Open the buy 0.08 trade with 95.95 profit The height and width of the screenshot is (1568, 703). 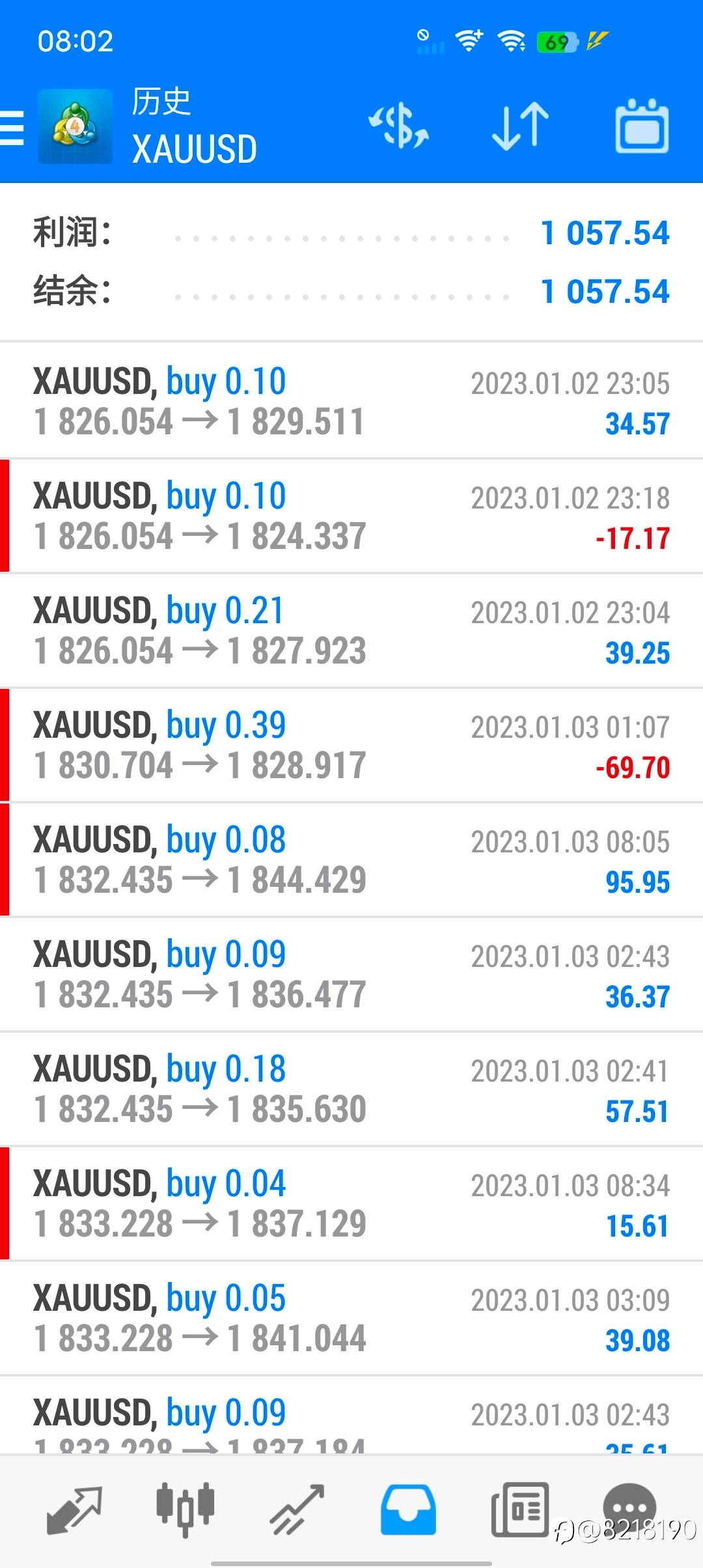(x=351, y=860)
